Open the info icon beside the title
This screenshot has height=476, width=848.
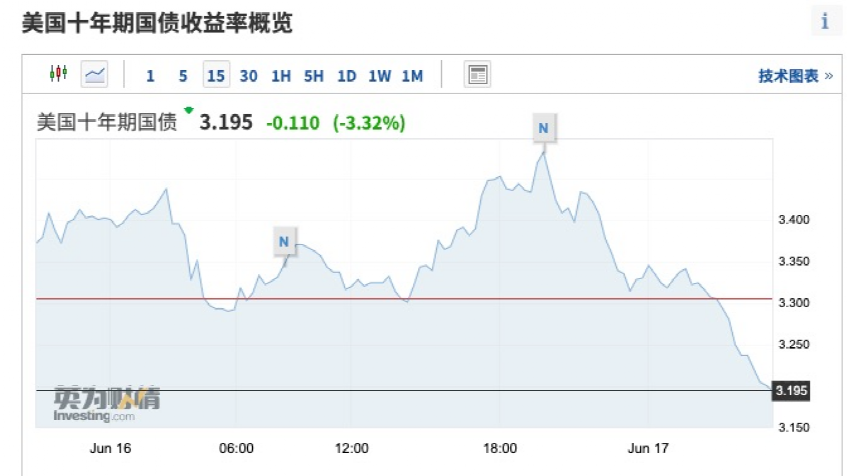(824, 21)
